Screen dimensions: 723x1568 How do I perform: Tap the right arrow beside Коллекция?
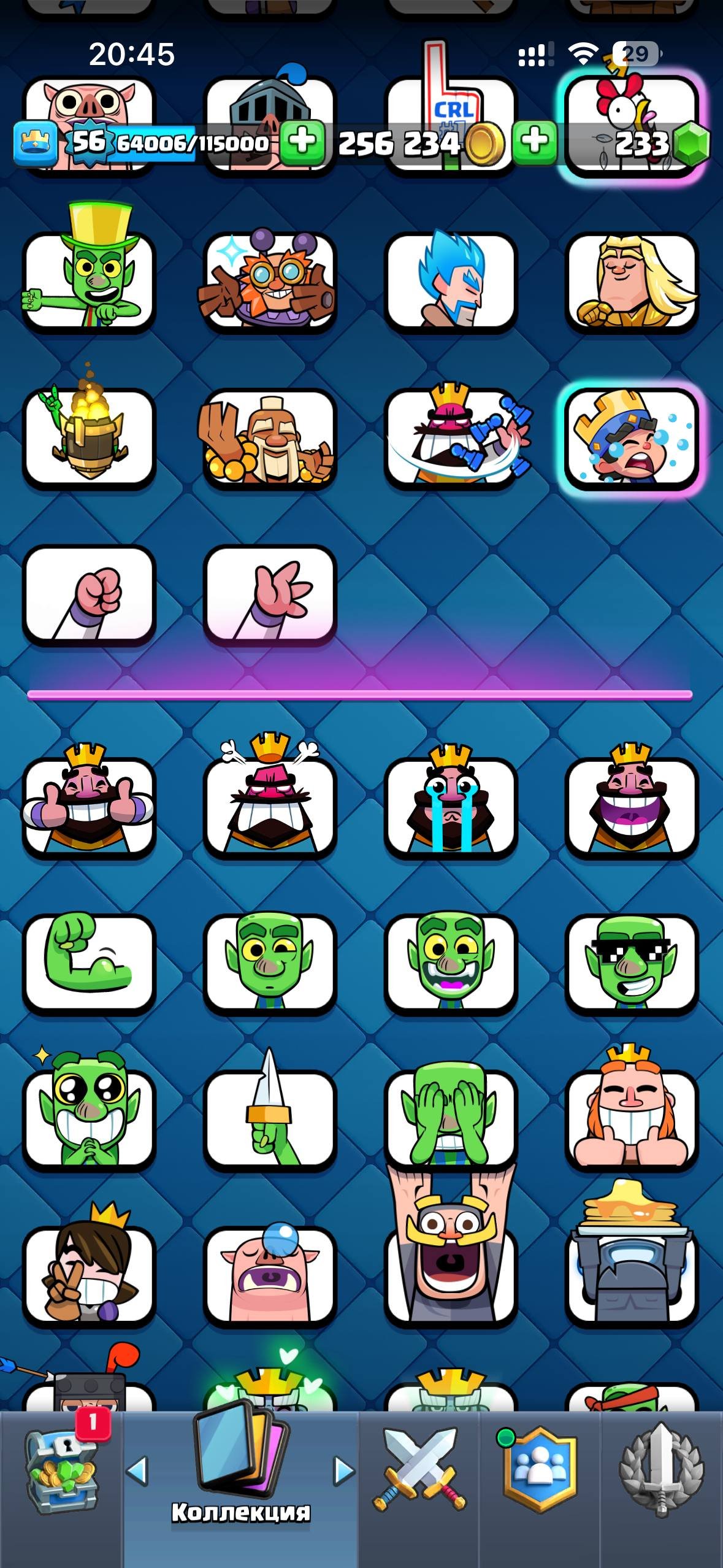tap(344, 1470)
